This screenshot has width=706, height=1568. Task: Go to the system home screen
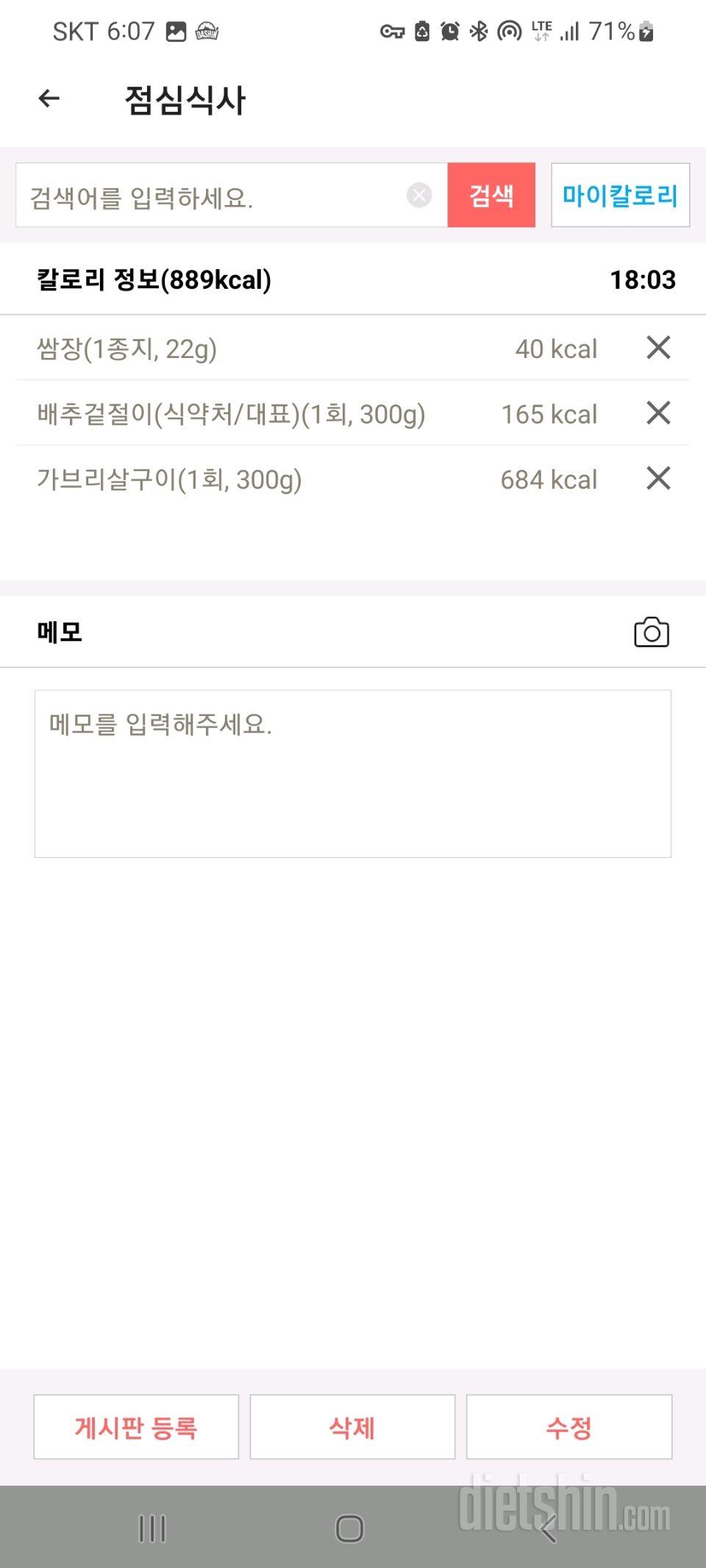point(349,1529)
